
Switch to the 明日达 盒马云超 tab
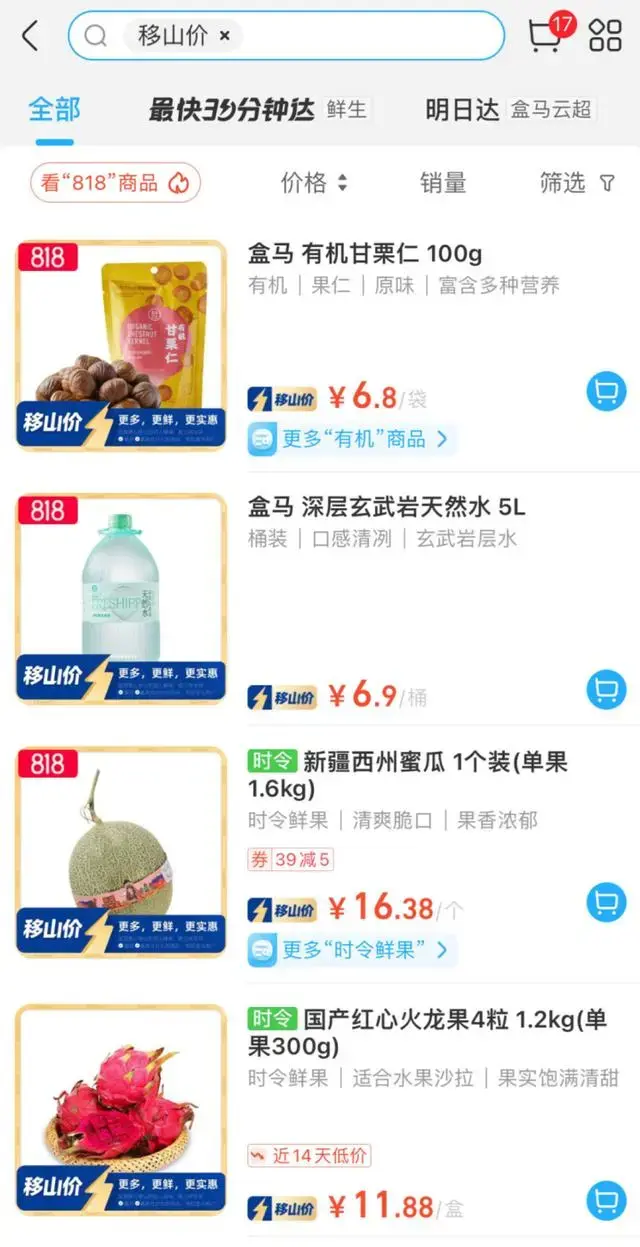[509, 110]
